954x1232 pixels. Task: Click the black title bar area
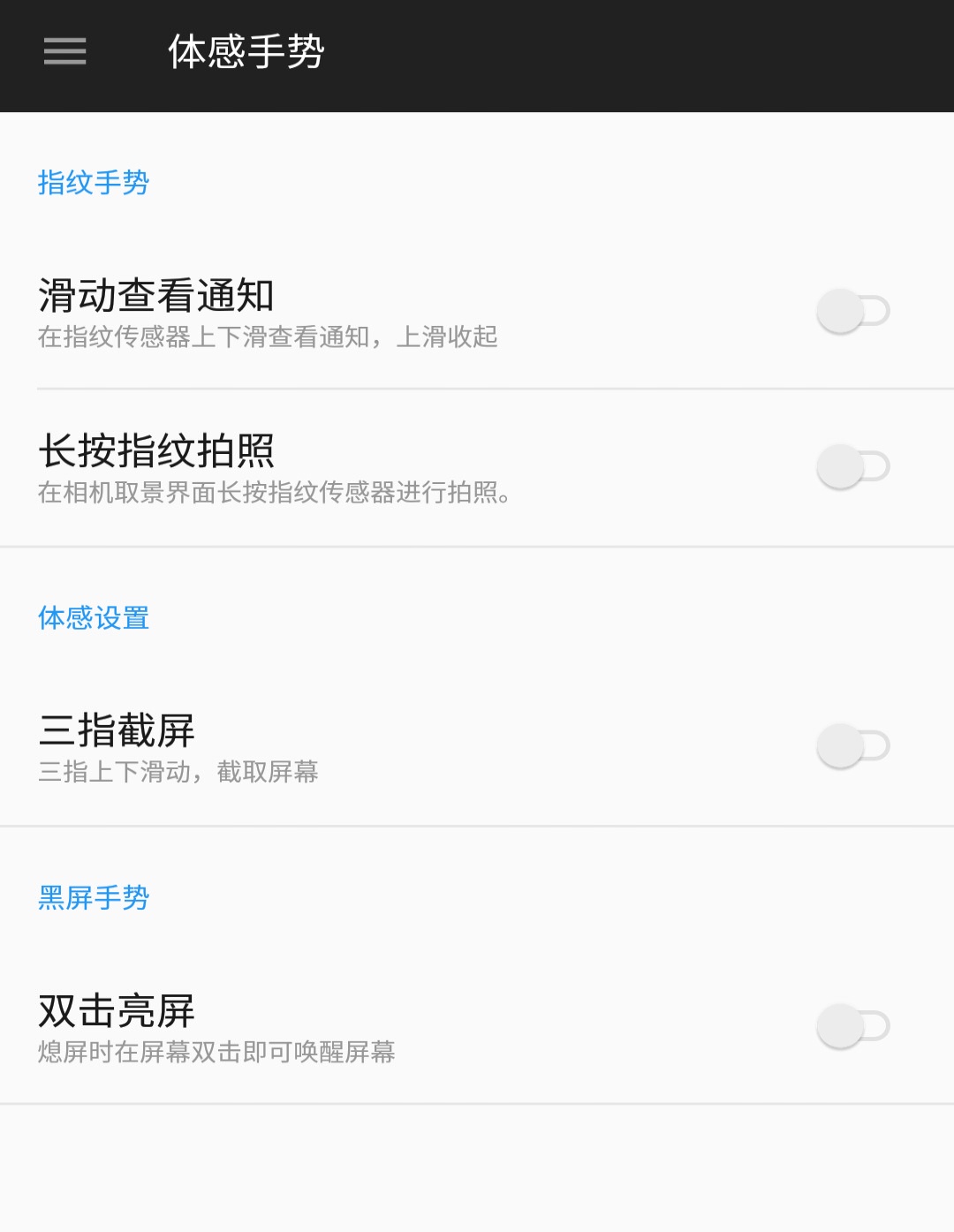(530, 53)
